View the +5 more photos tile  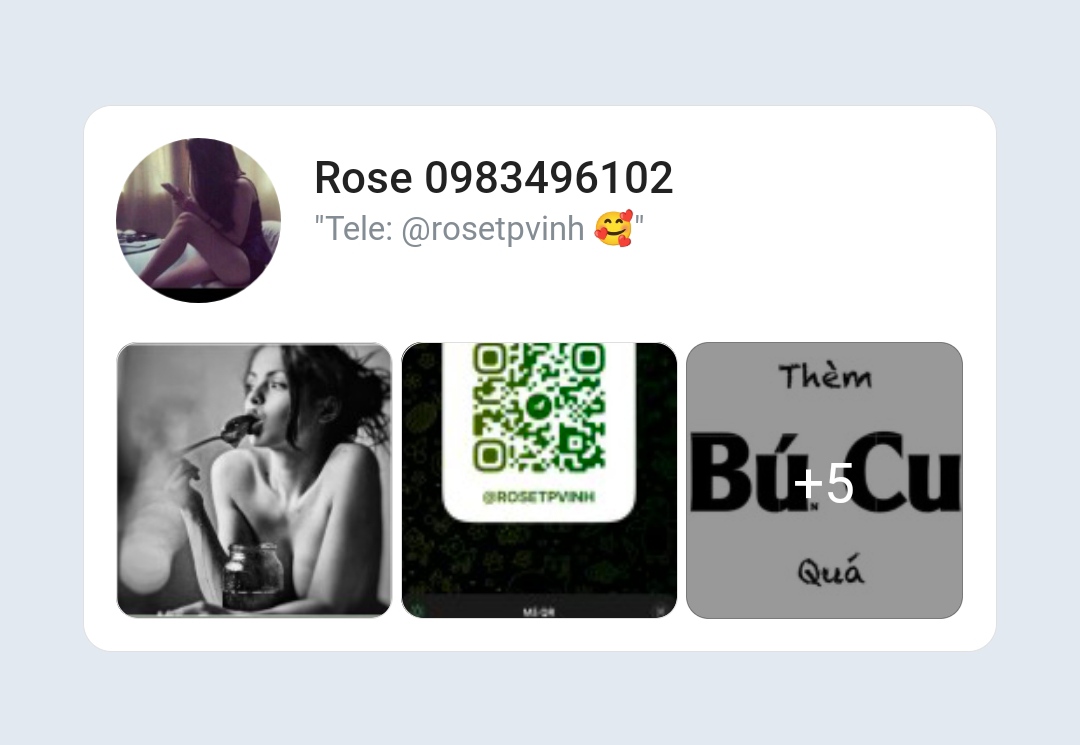(x=824, y=480)
